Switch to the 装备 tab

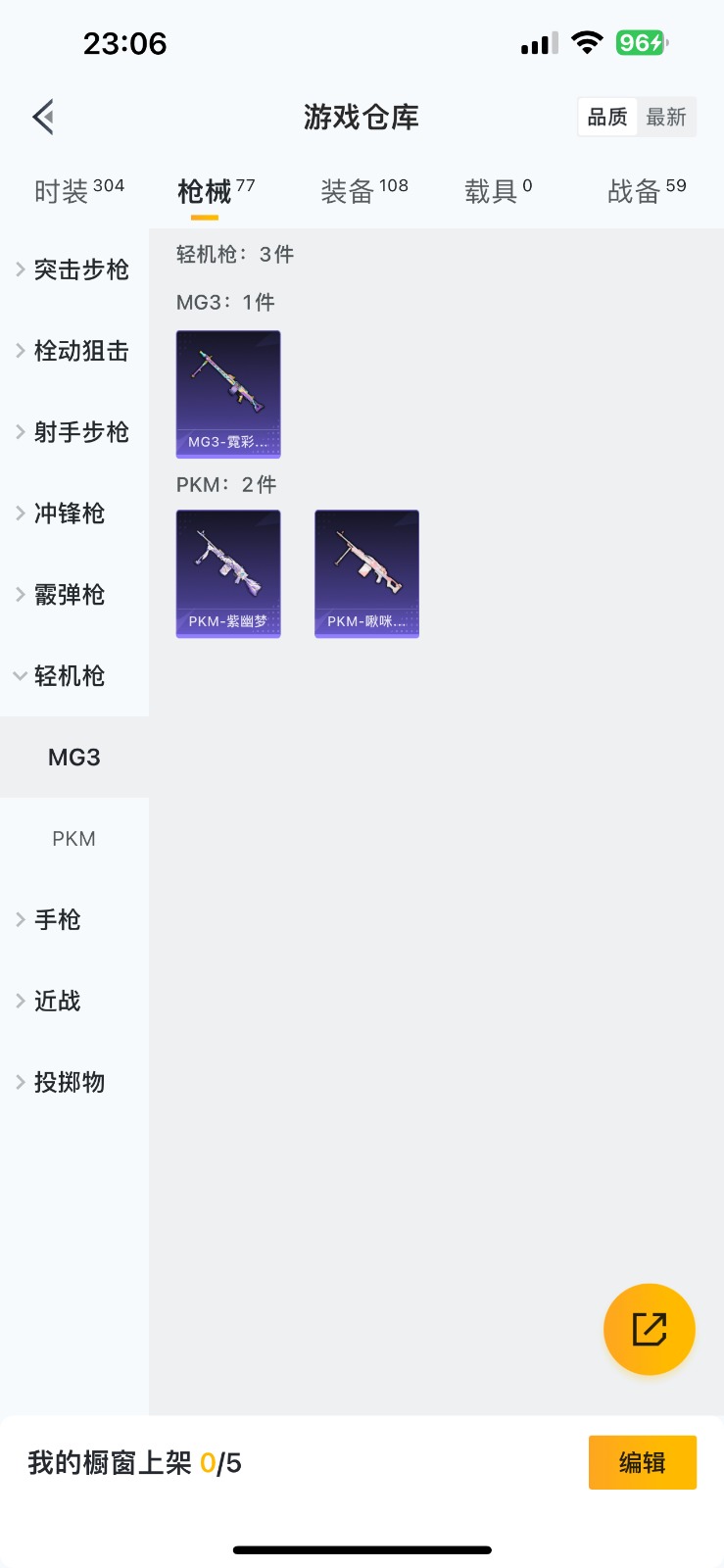click(363, 190)
